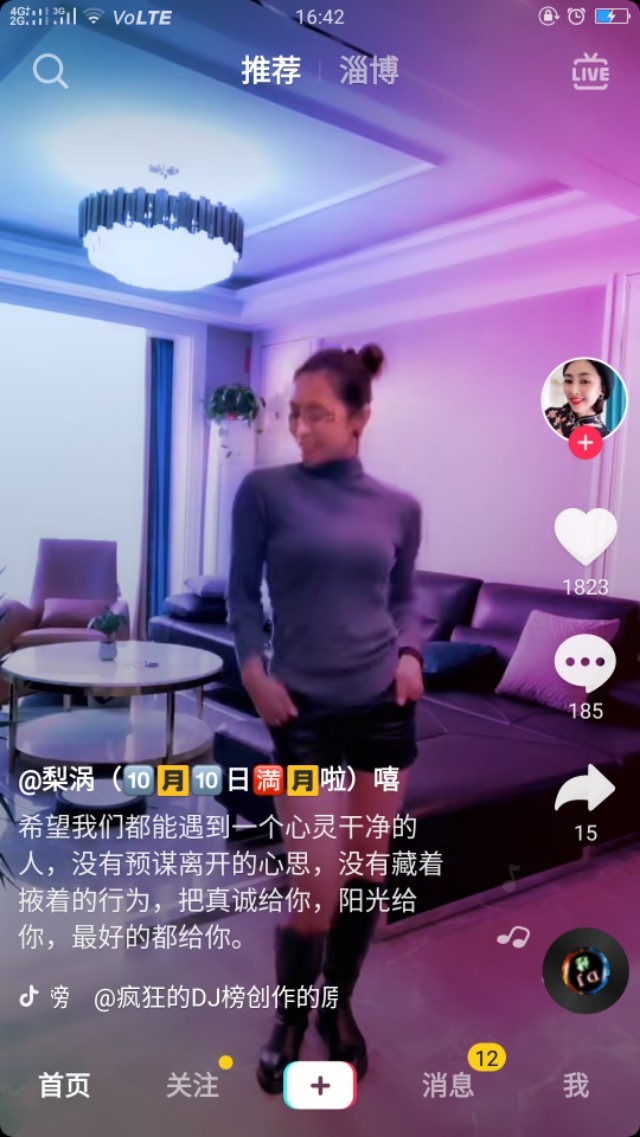
Task: Follow the creator with the red plus
Action: pos(585,443)
